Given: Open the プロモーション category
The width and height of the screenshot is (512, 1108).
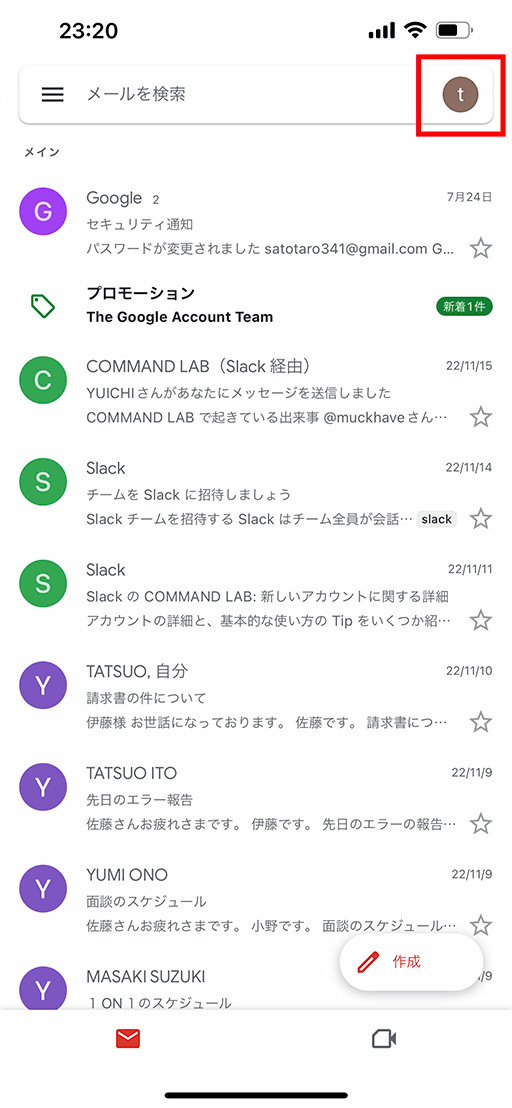Looking at the screenshot, I should [256, 305].
